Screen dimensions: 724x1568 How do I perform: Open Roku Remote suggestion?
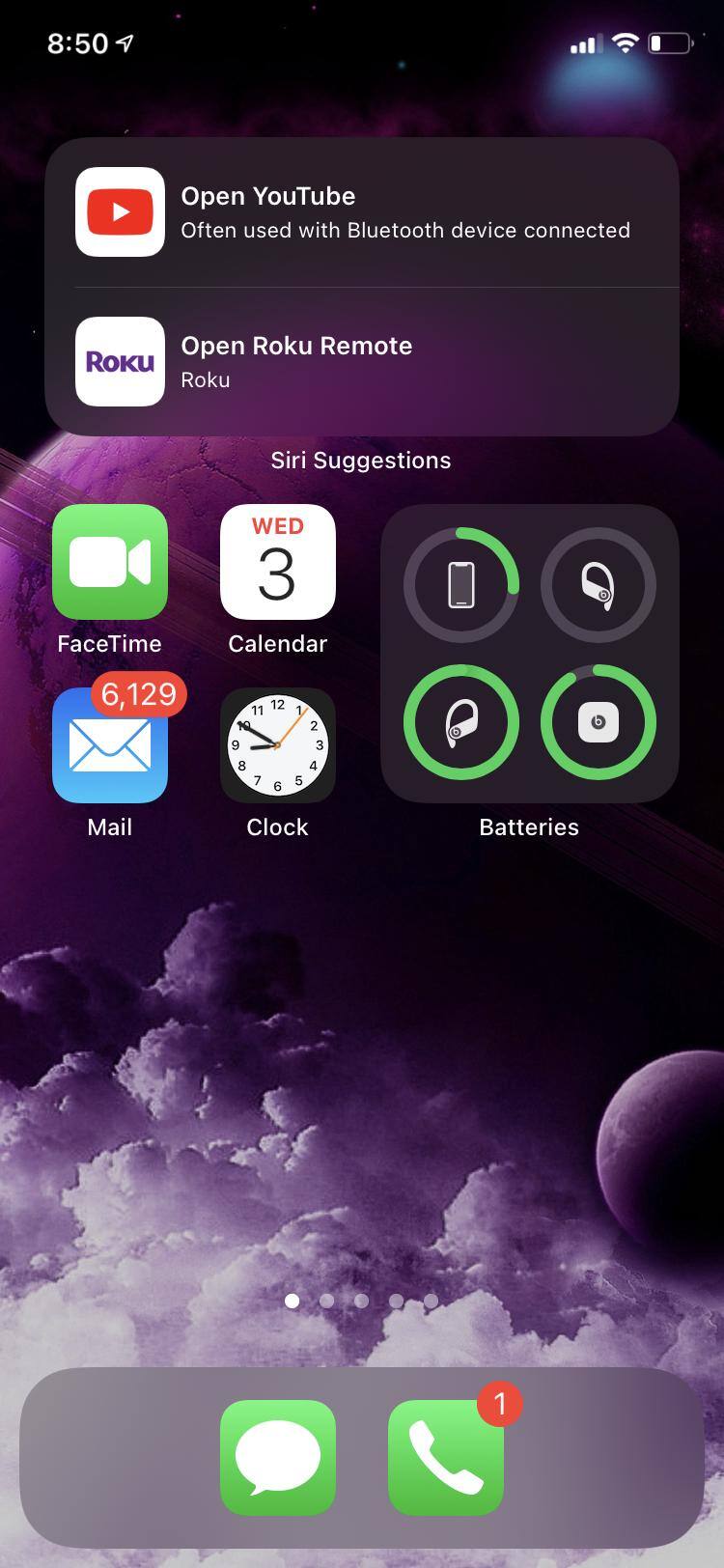pos(361,362)
